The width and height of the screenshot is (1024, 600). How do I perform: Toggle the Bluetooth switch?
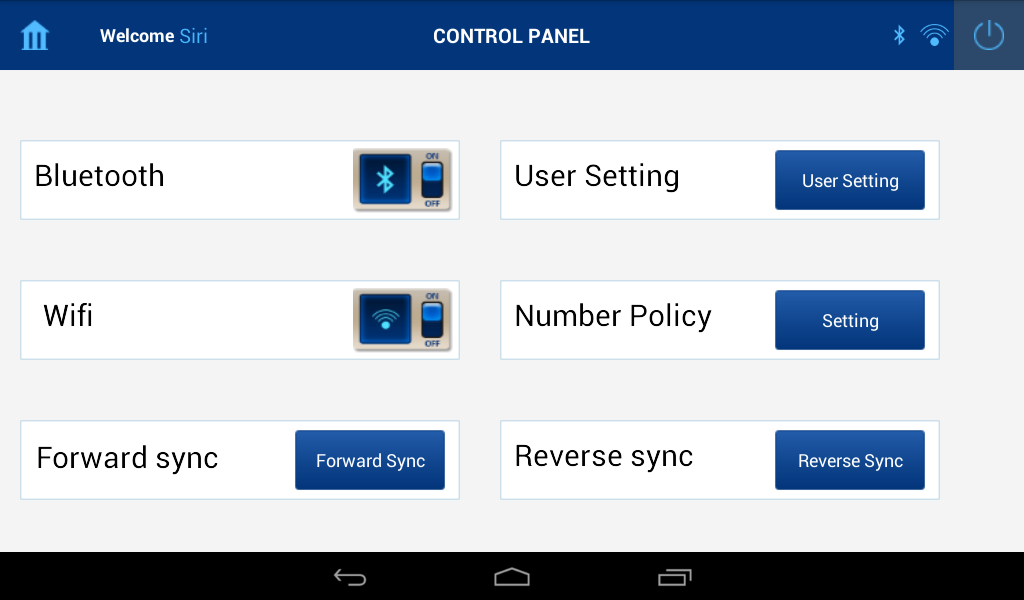[402, 180]
